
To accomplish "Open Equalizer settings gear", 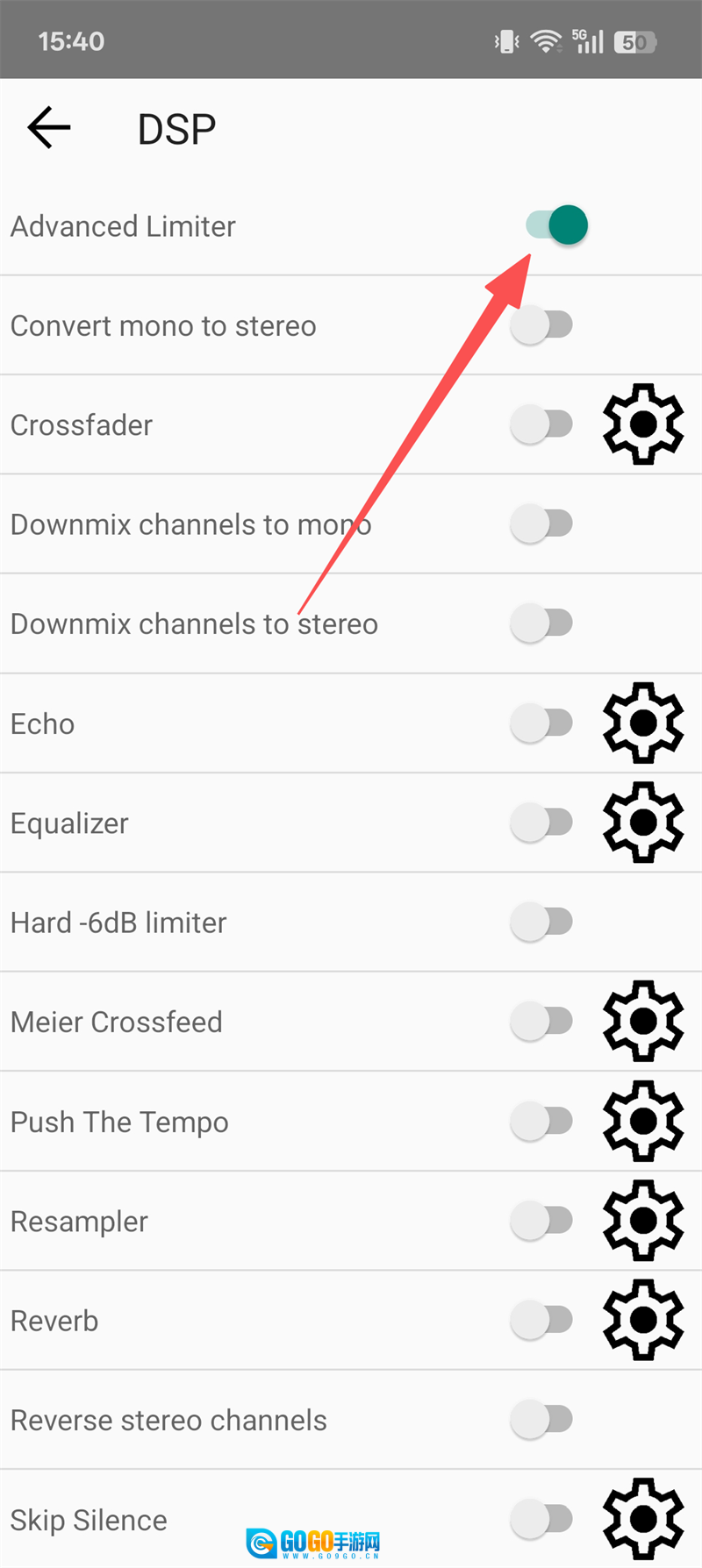I will [643, 823].
